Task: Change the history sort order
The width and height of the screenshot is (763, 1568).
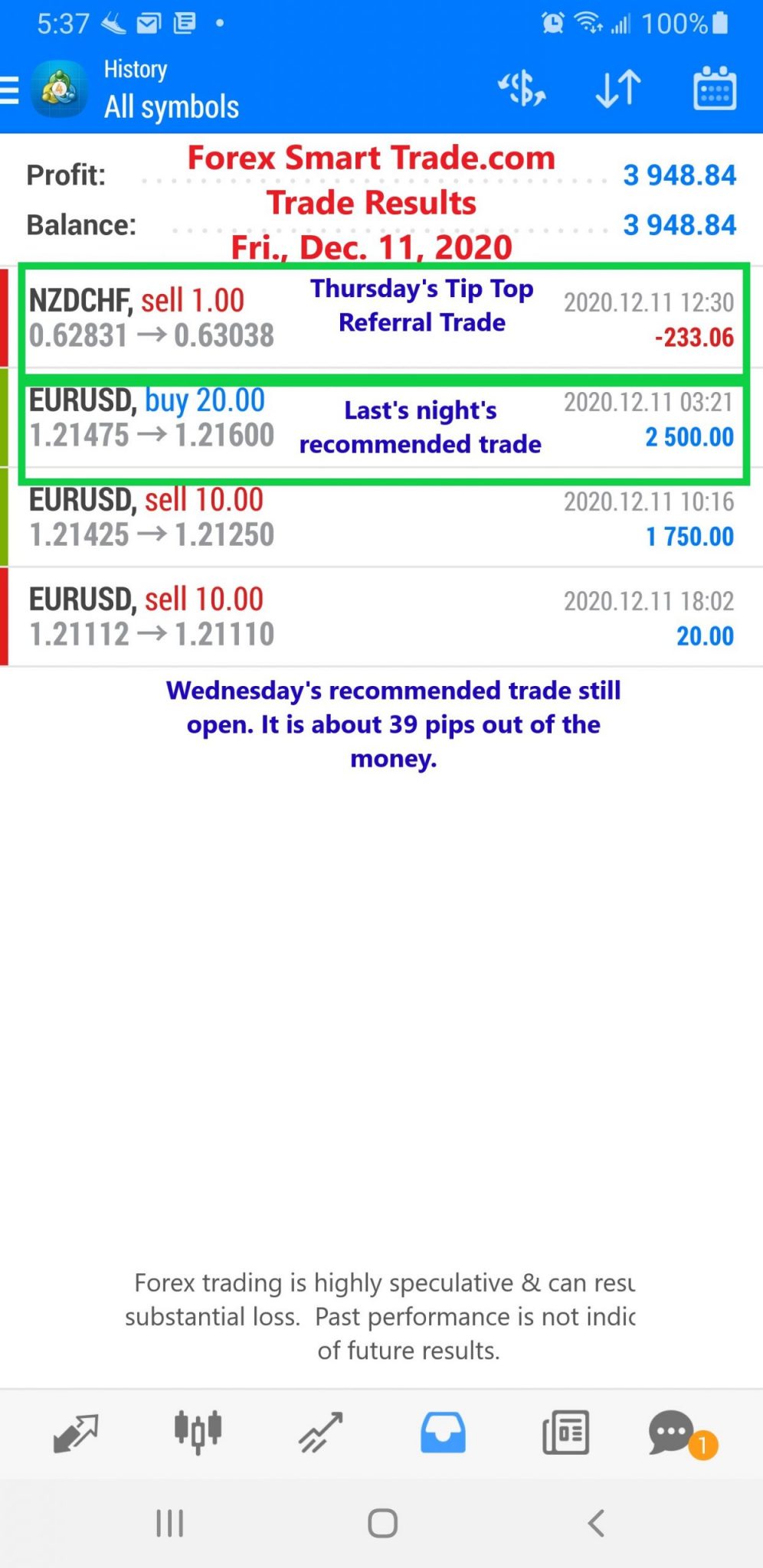Action: (617, 89)
